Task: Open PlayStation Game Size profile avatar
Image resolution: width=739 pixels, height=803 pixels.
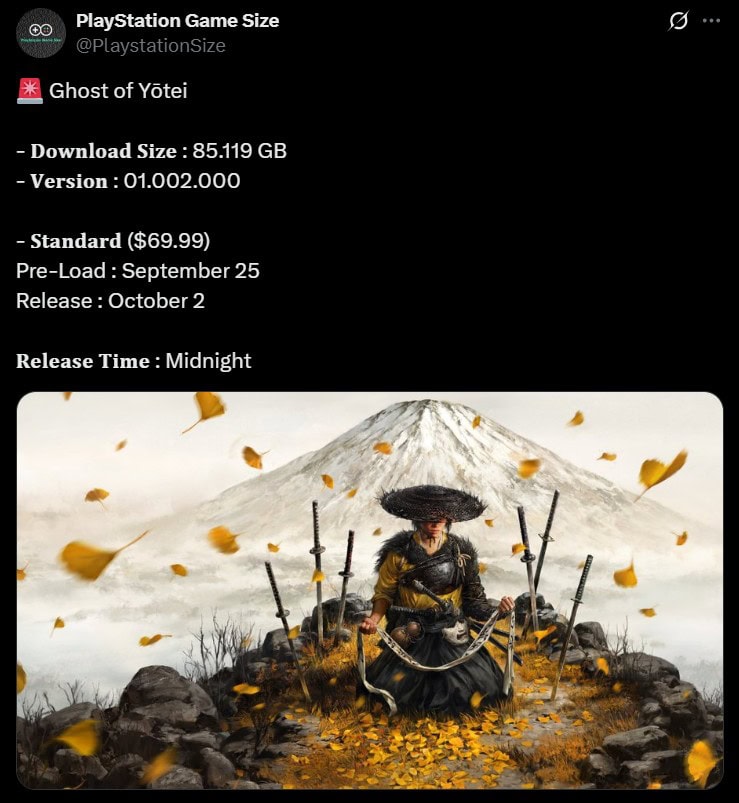Action: point(41,33)
